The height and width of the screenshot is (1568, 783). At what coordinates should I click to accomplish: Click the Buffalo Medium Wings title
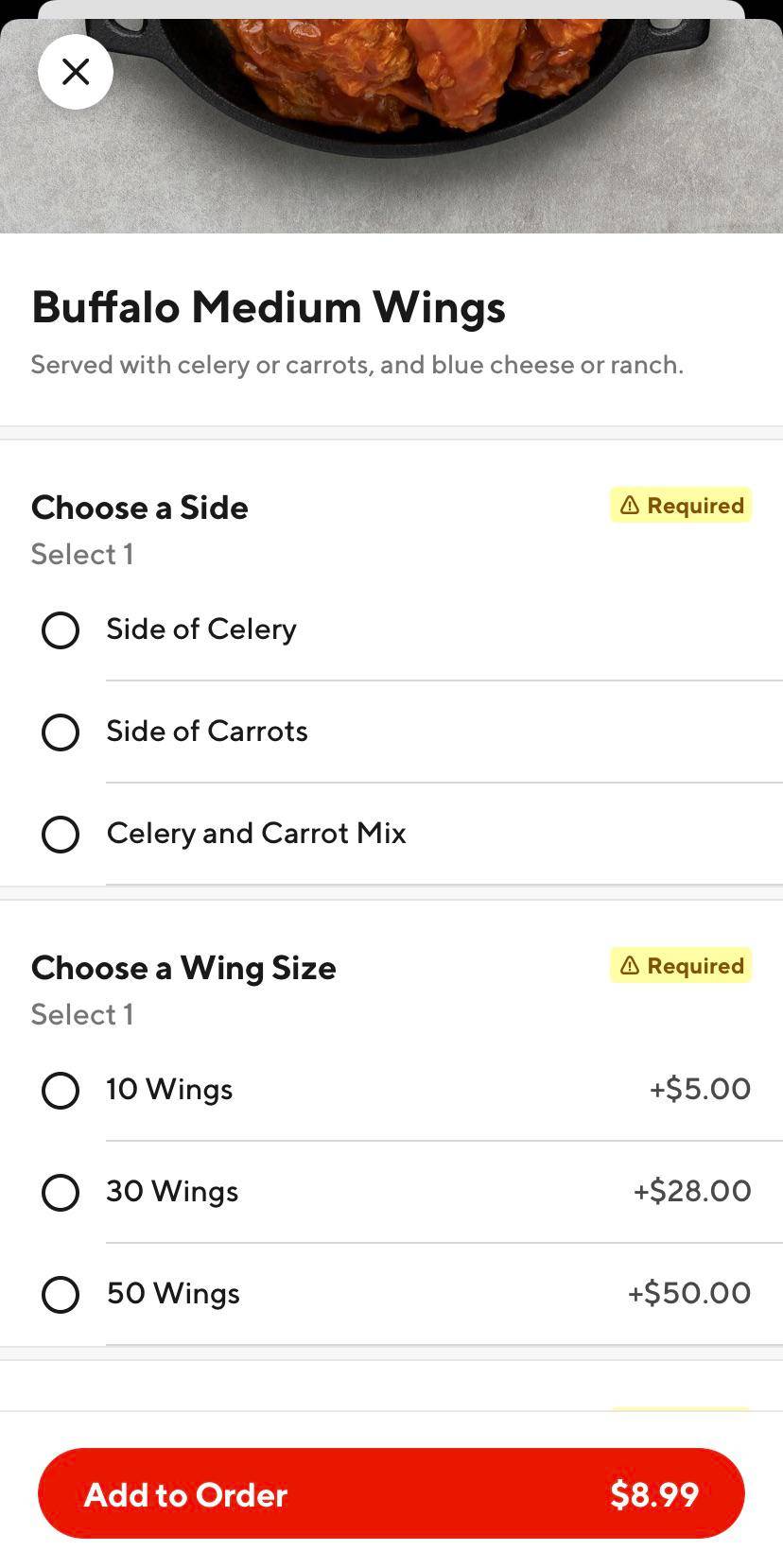click(x=269, y=306)
